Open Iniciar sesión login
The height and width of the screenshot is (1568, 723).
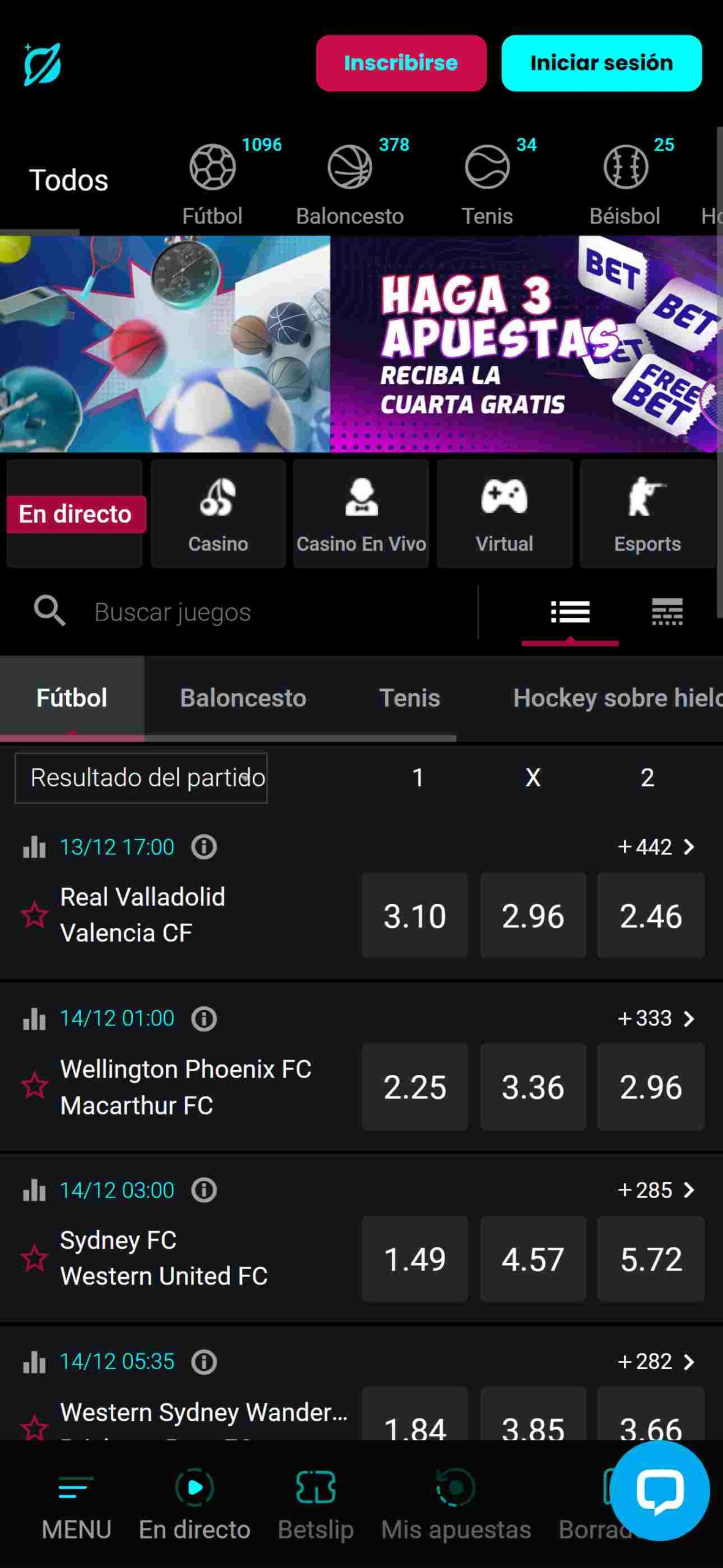pos(601,63)
